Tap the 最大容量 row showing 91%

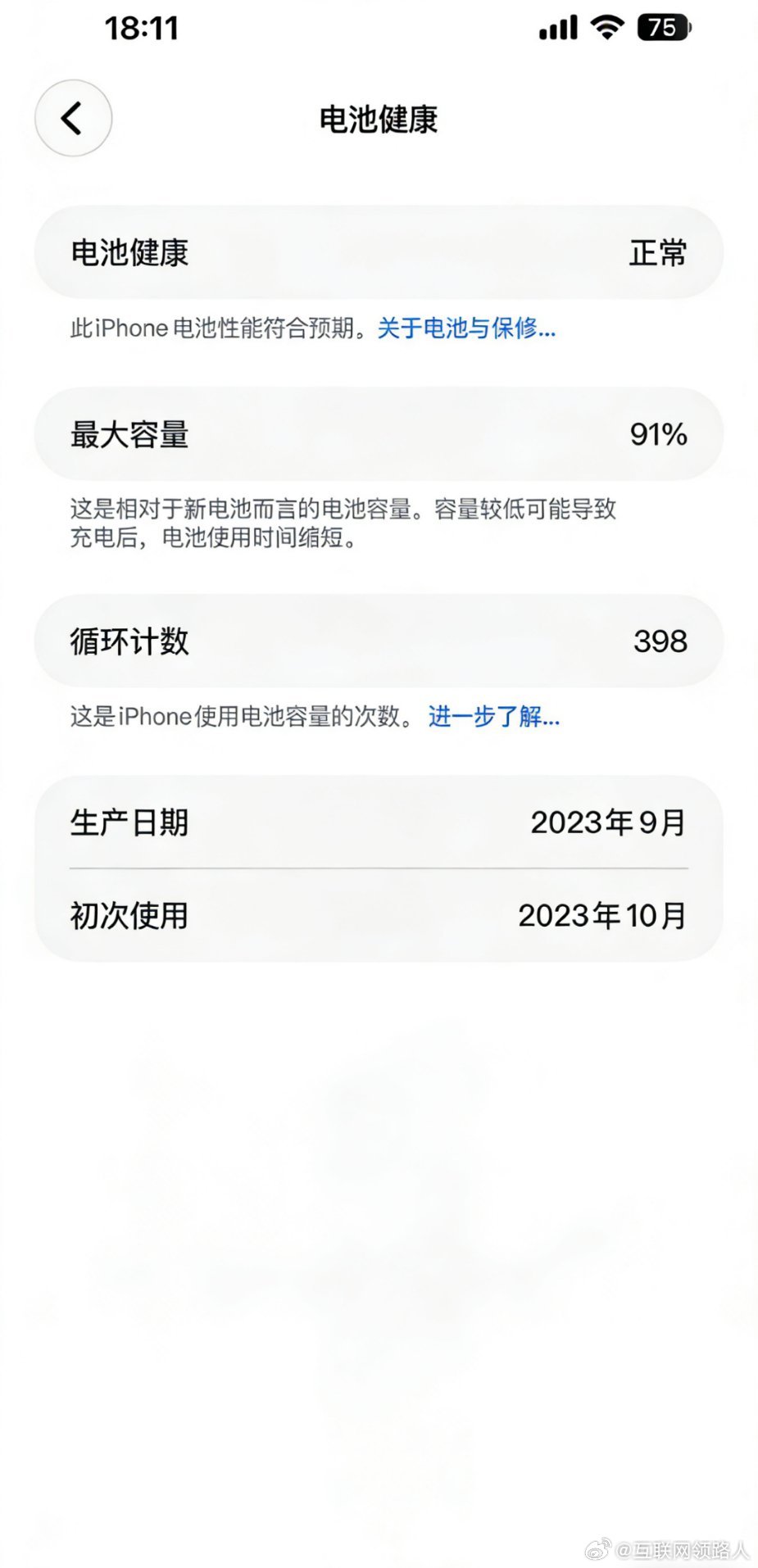[x=379, y=434]
